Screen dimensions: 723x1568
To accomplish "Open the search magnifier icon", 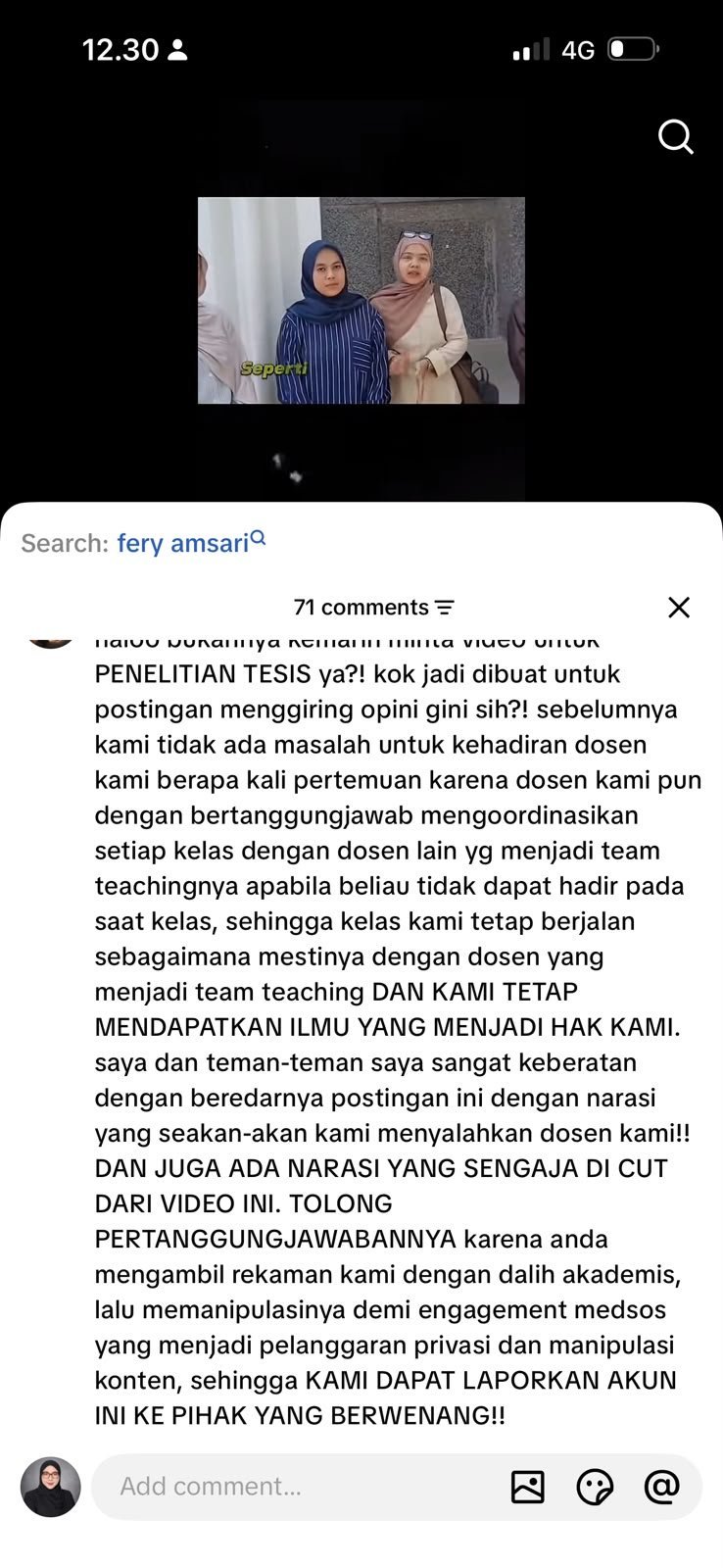I will (675, 137).
